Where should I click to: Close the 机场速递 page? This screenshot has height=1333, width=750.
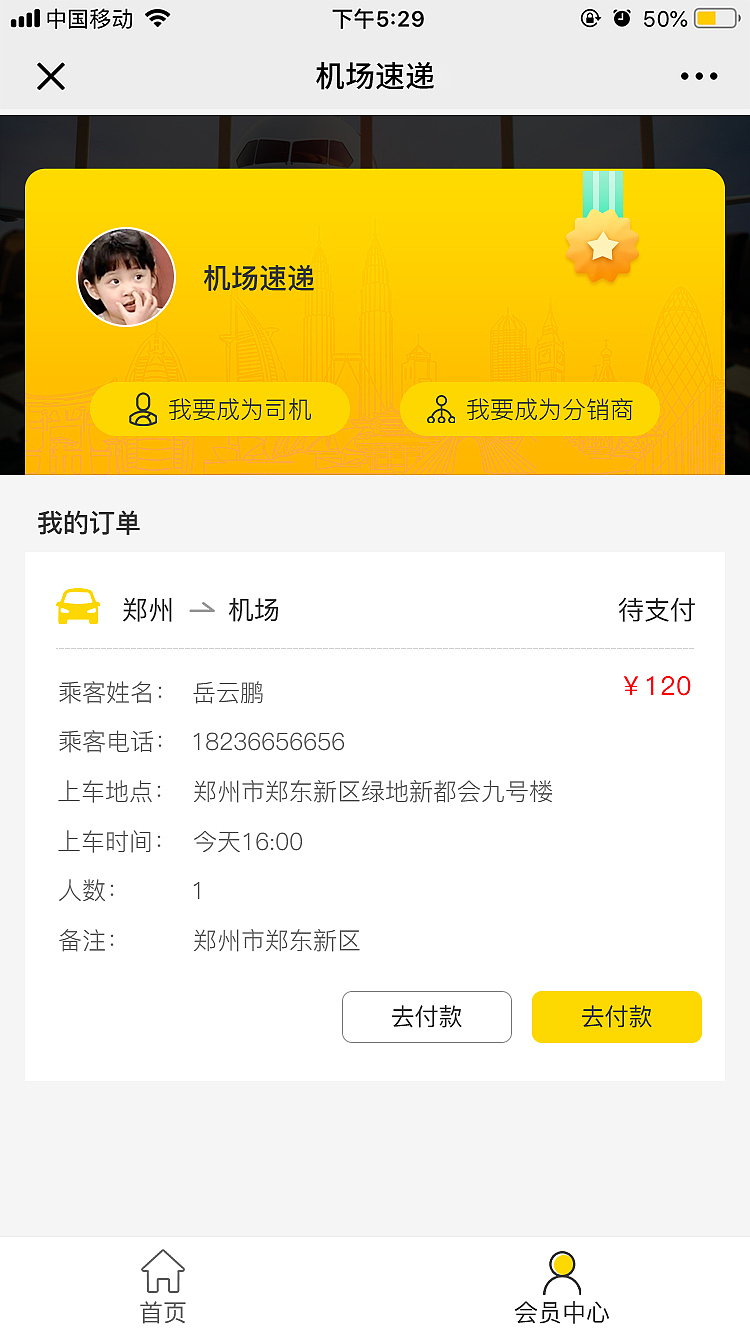pos(51,76)
